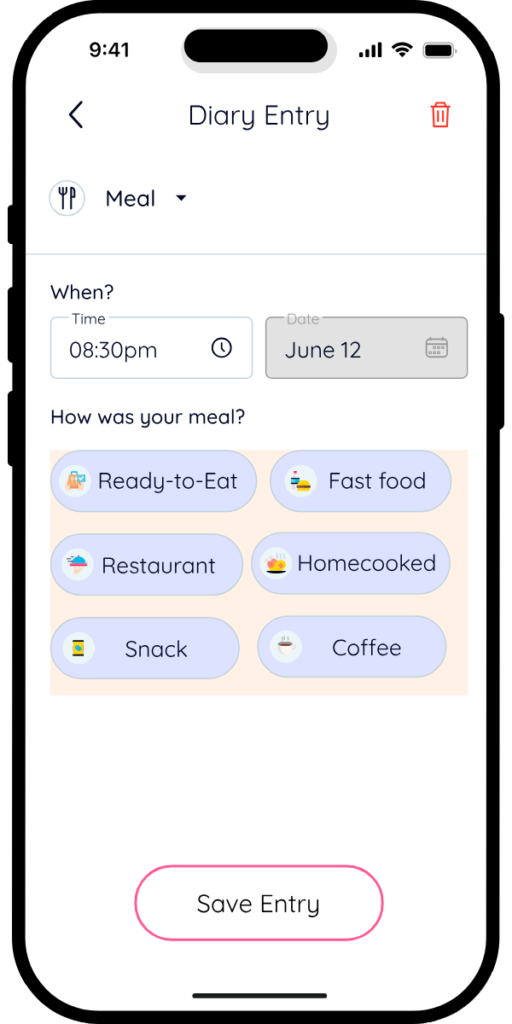Tap the Snack chip
This screenshot has height=1024, width=512.
145,648
